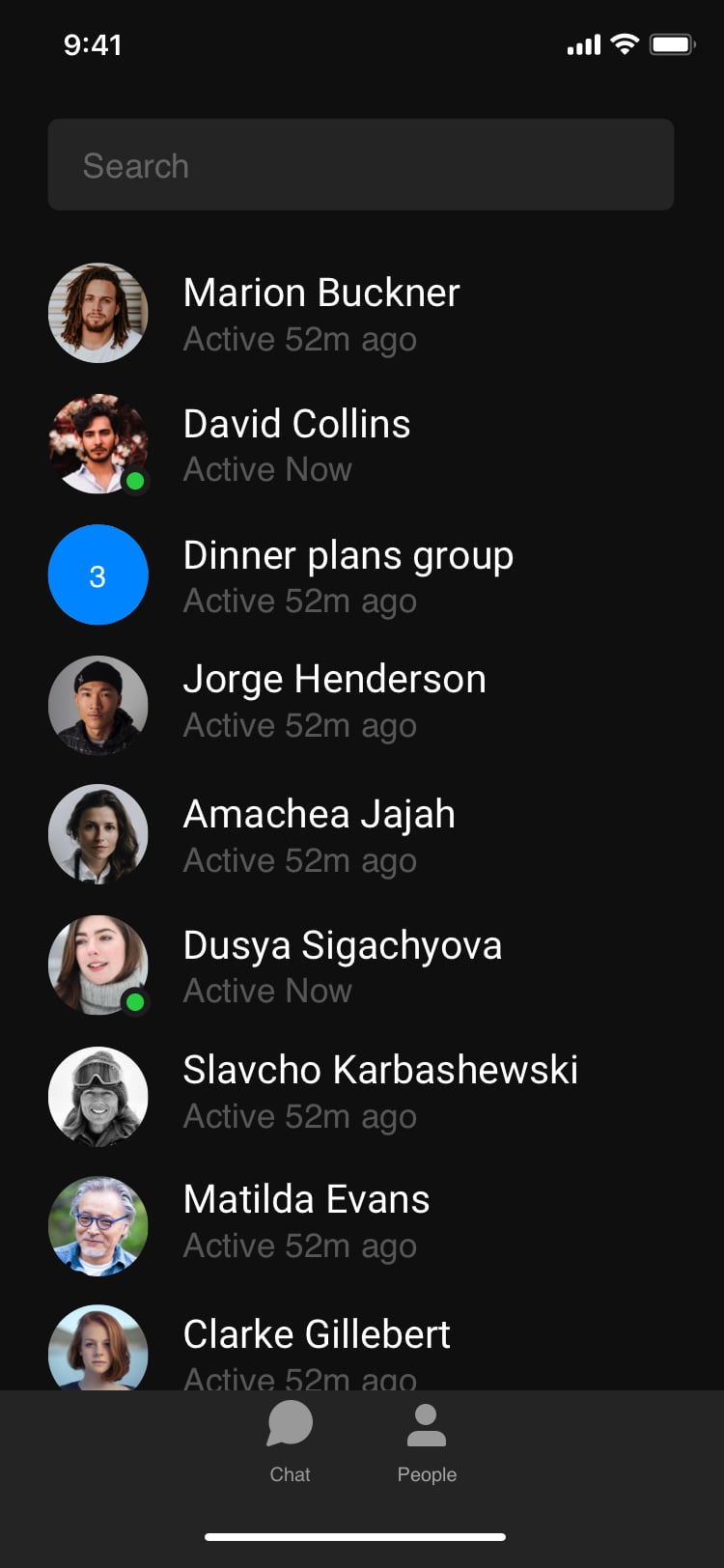The width and height of the screenshot is (724, 1568).
Task: Open Marion Buckner's row
Action: pyautogui.click(x=361, y=314)
